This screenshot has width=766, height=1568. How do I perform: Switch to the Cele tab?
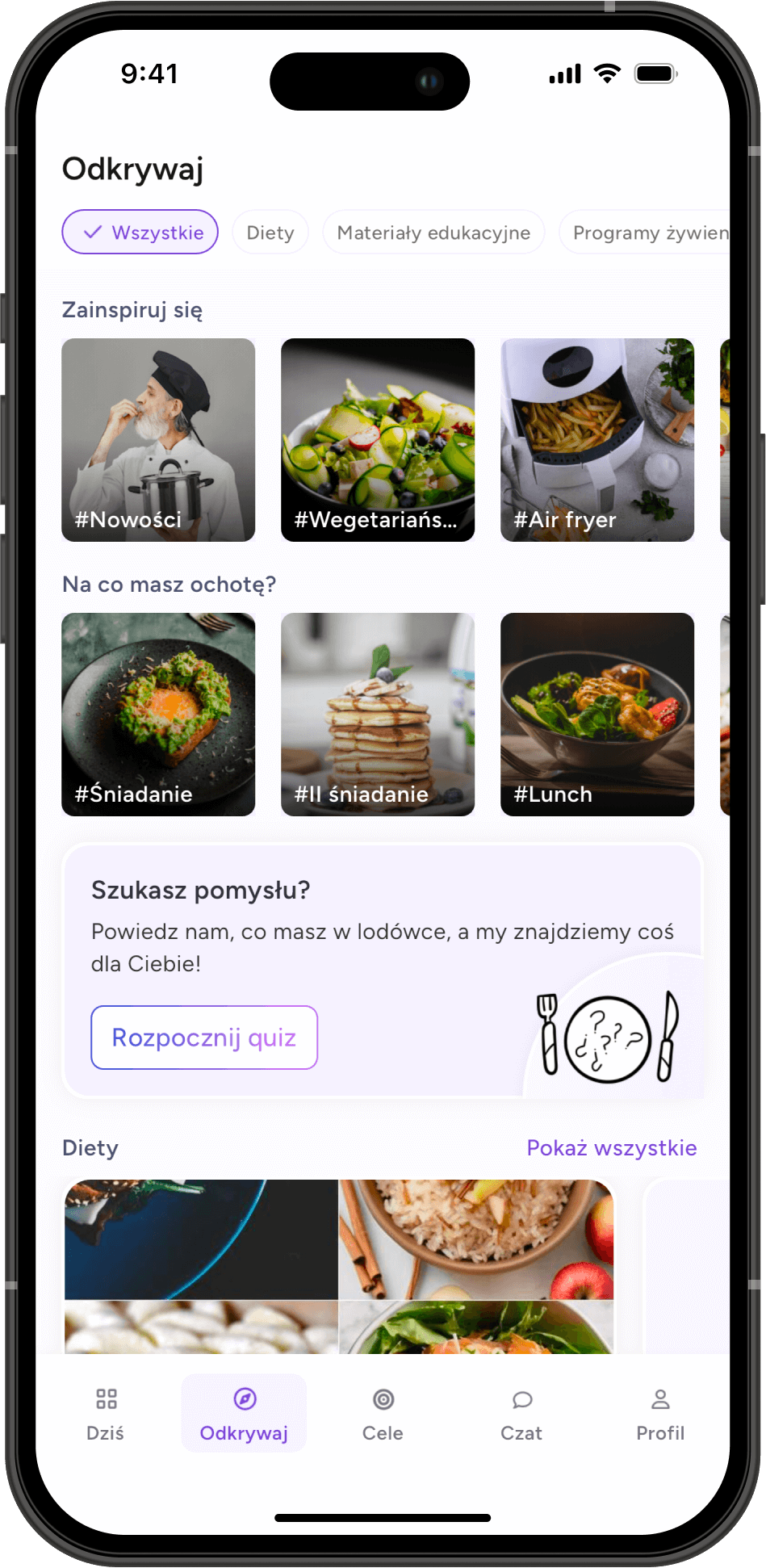[383, 1414]
